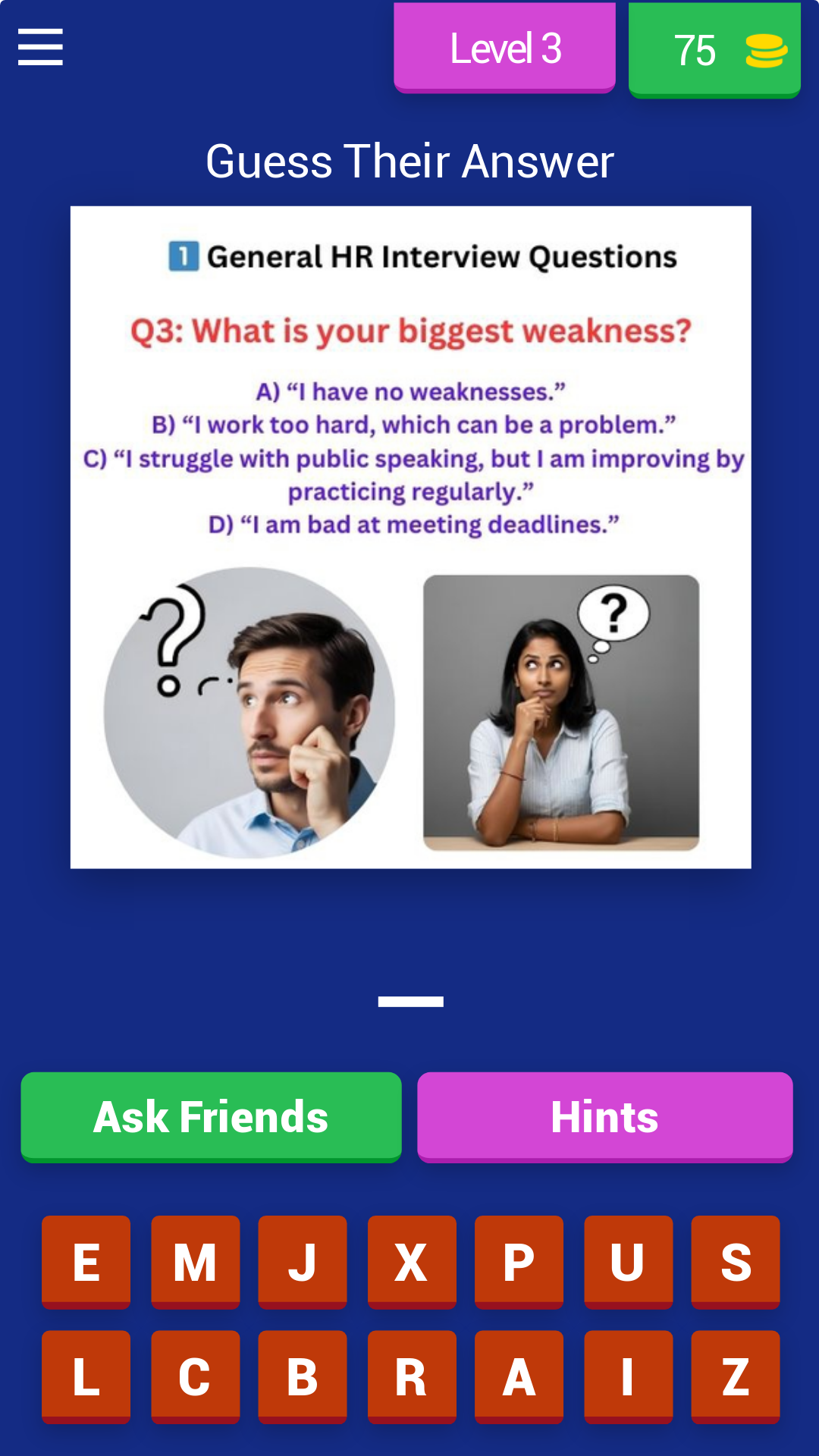Open the hamburger menu
819x1456 pixels.
click(x=40, y=47)
